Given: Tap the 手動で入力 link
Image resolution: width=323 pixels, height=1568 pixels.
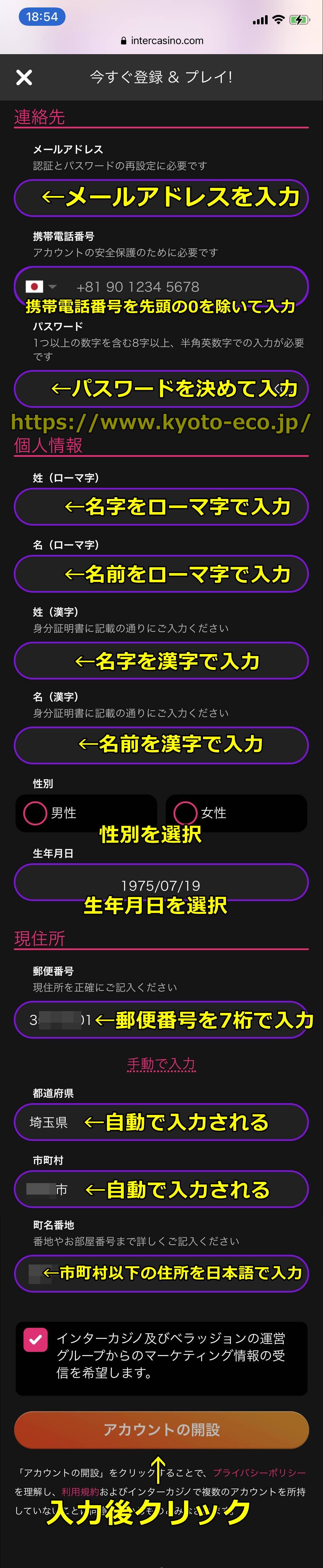Looking at the screenshot, I should click(161, 1063).
